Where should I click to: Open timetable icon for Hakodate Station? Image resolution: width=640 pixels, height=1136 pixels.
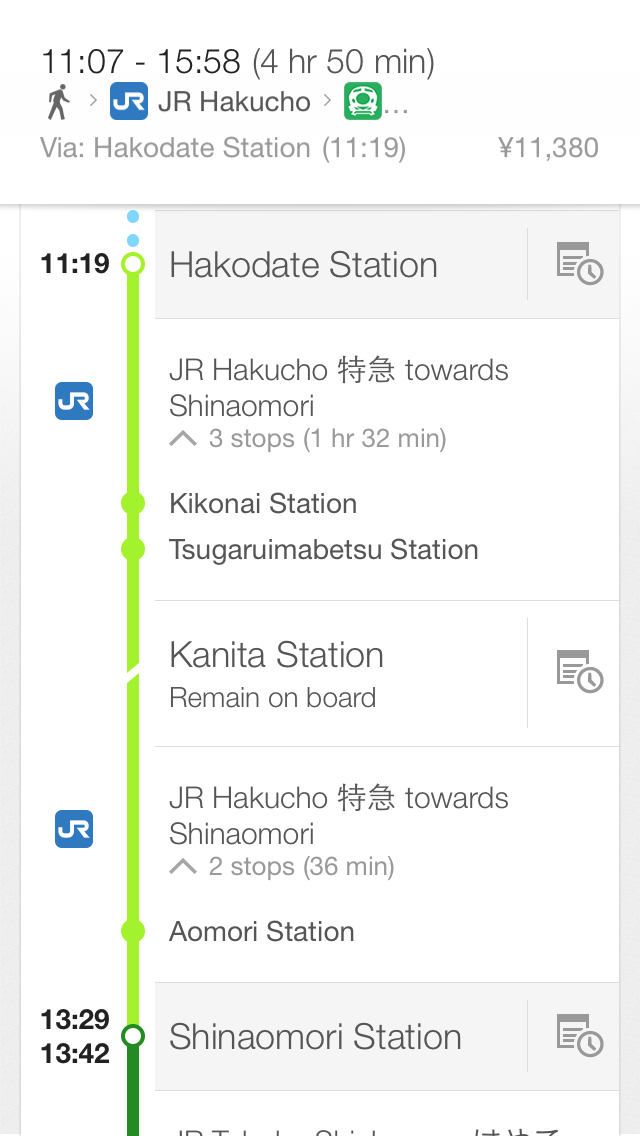tap(579, 264)
